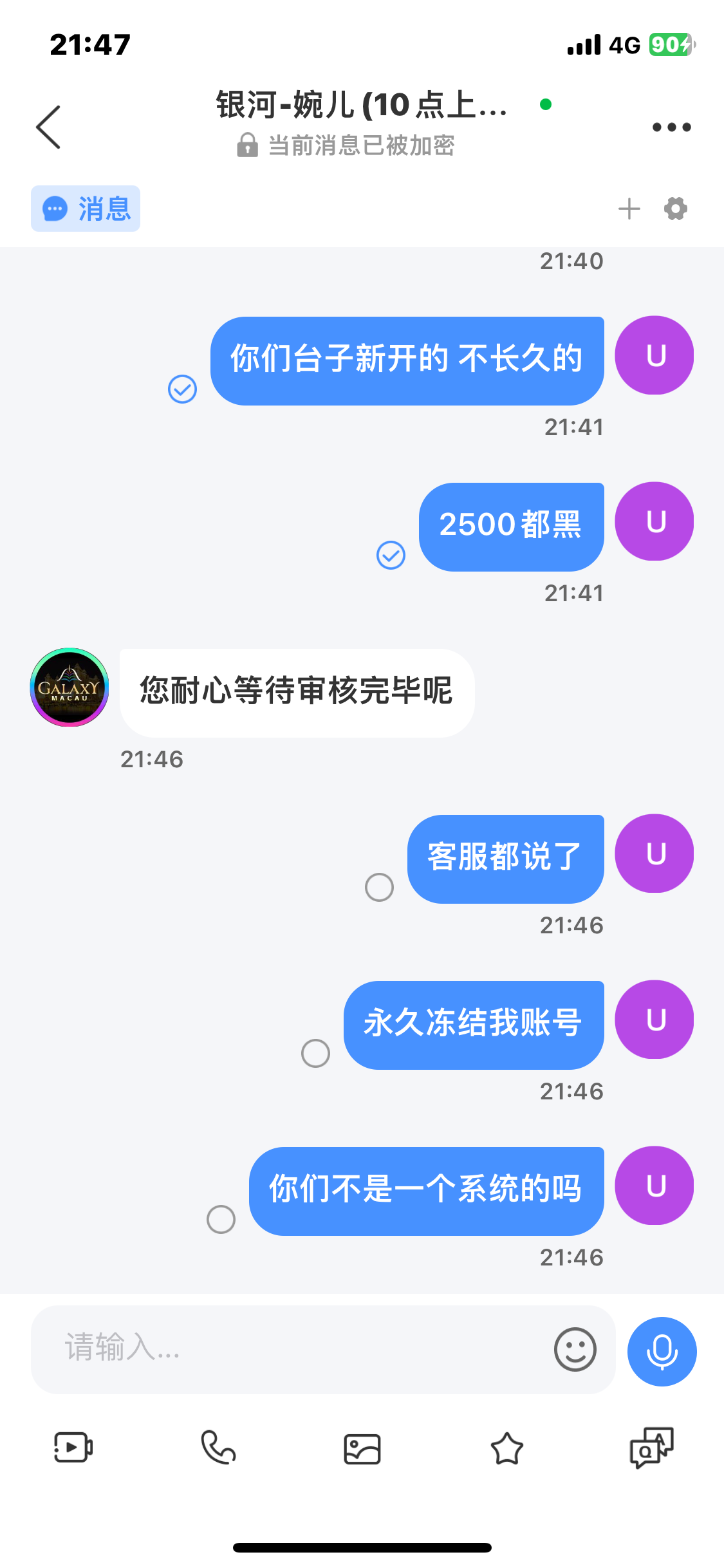Open the GALAXY MACAU contact avatar

68,687
